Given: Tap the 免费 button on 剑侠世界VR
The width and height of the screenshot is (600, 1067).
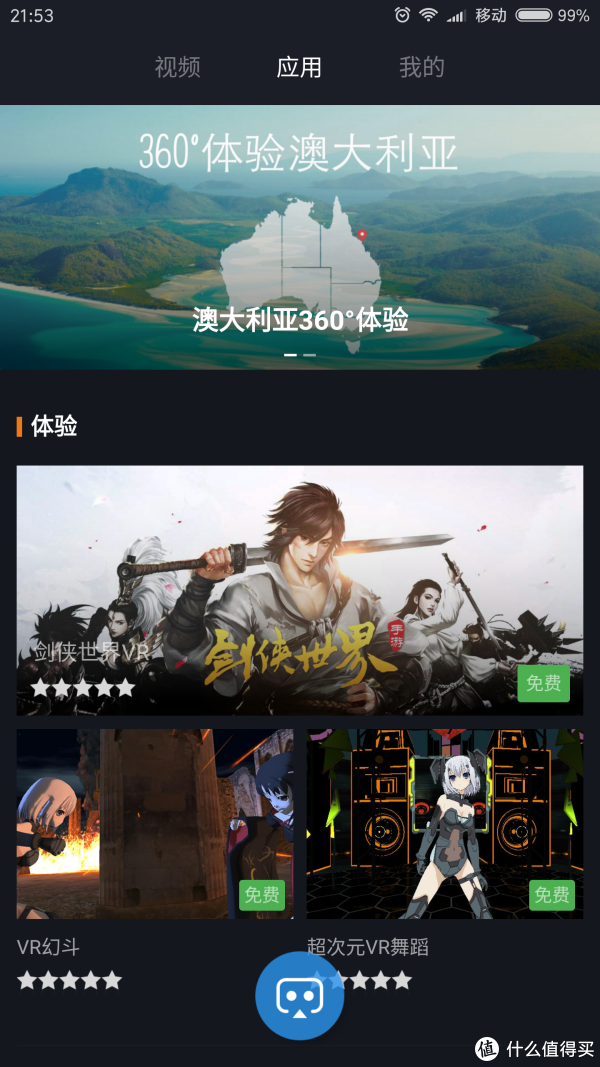Looking at the screenshot, I should (544, 683).
